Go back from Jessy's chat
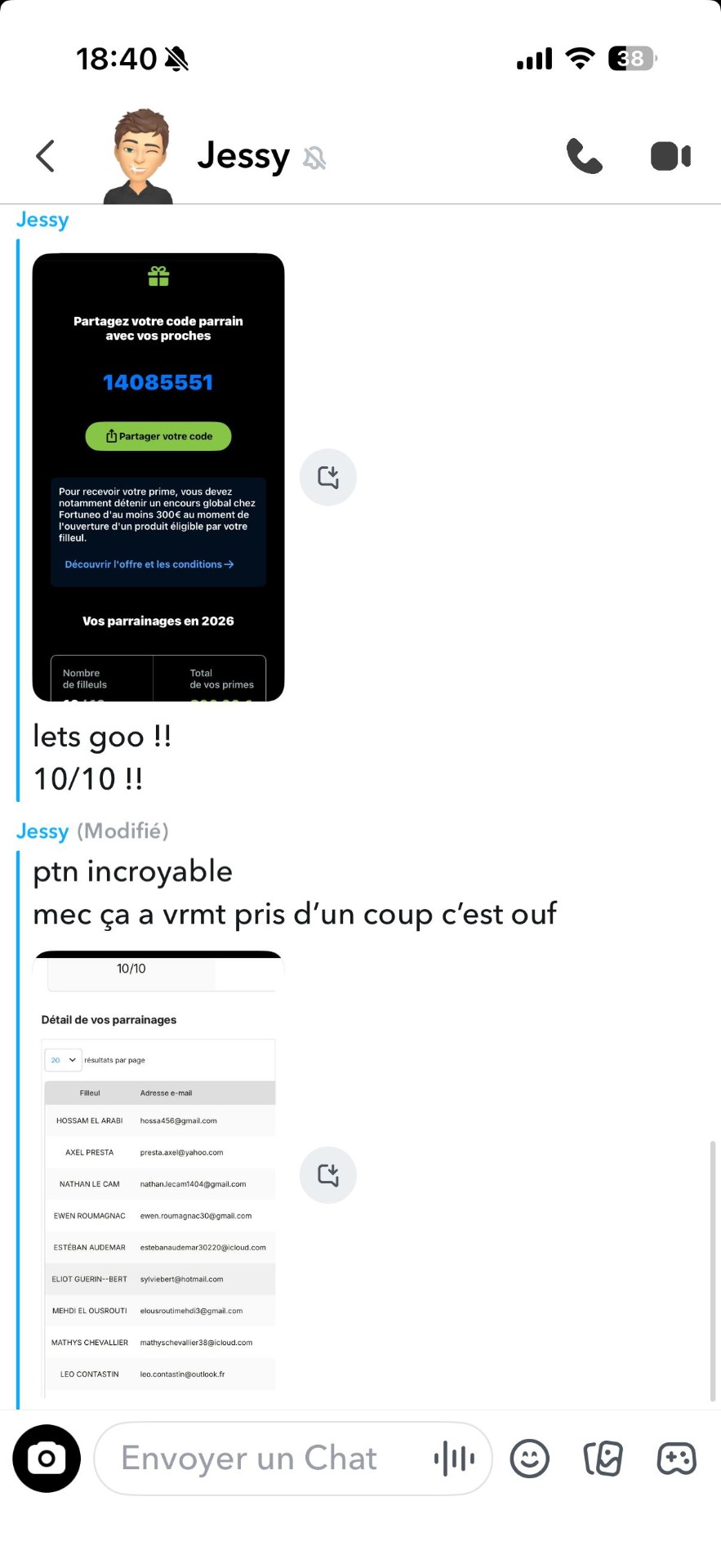The height and width of the screenshot is (1568, 721). (46, 156)
